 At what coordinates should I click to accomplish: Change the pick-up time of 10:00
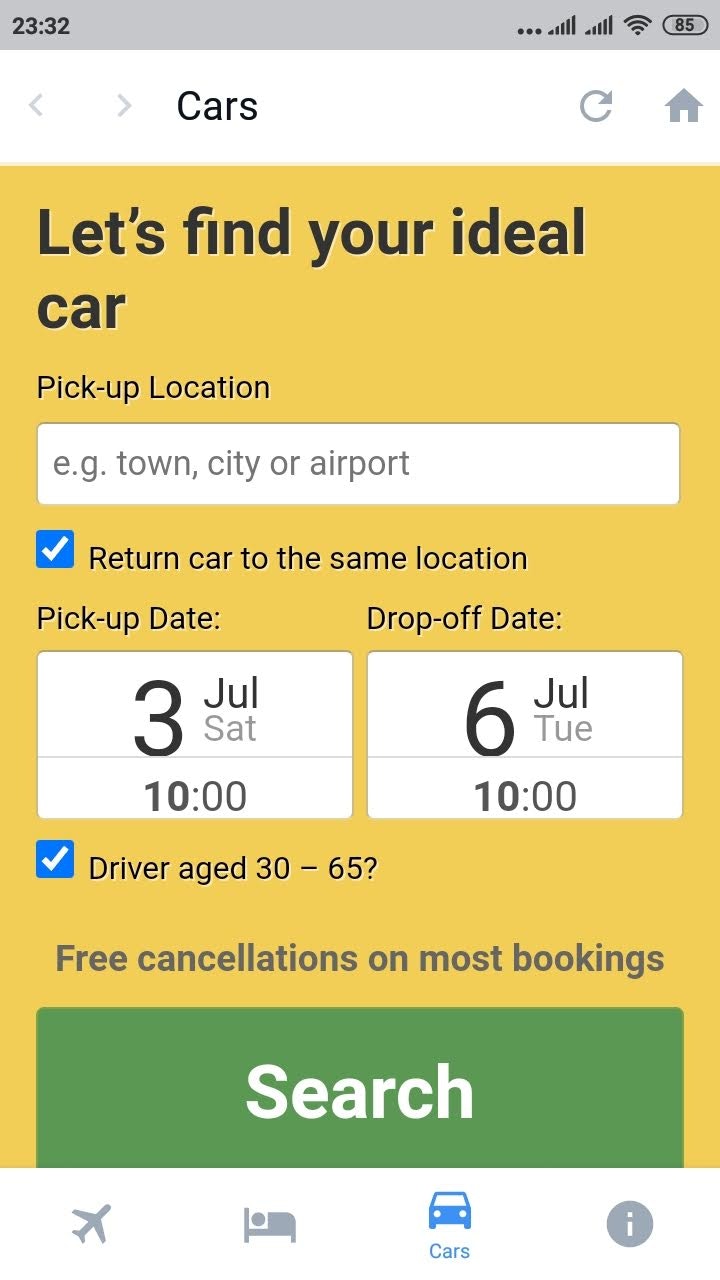[194, 795]
